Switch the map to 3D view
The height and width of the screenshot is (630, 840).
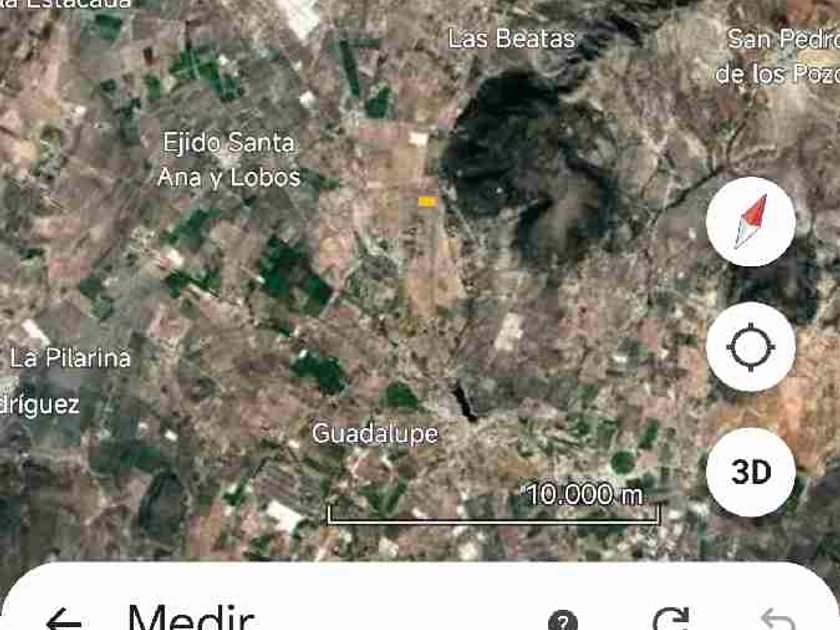[x=750, y=471]
